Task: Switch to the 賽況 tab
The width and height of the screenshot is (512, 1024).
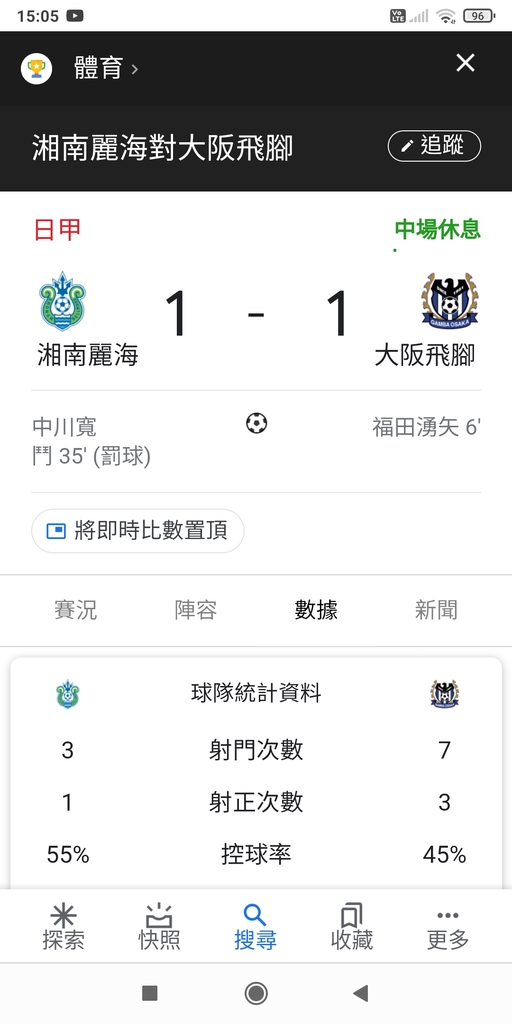Action: pos(76,610)
